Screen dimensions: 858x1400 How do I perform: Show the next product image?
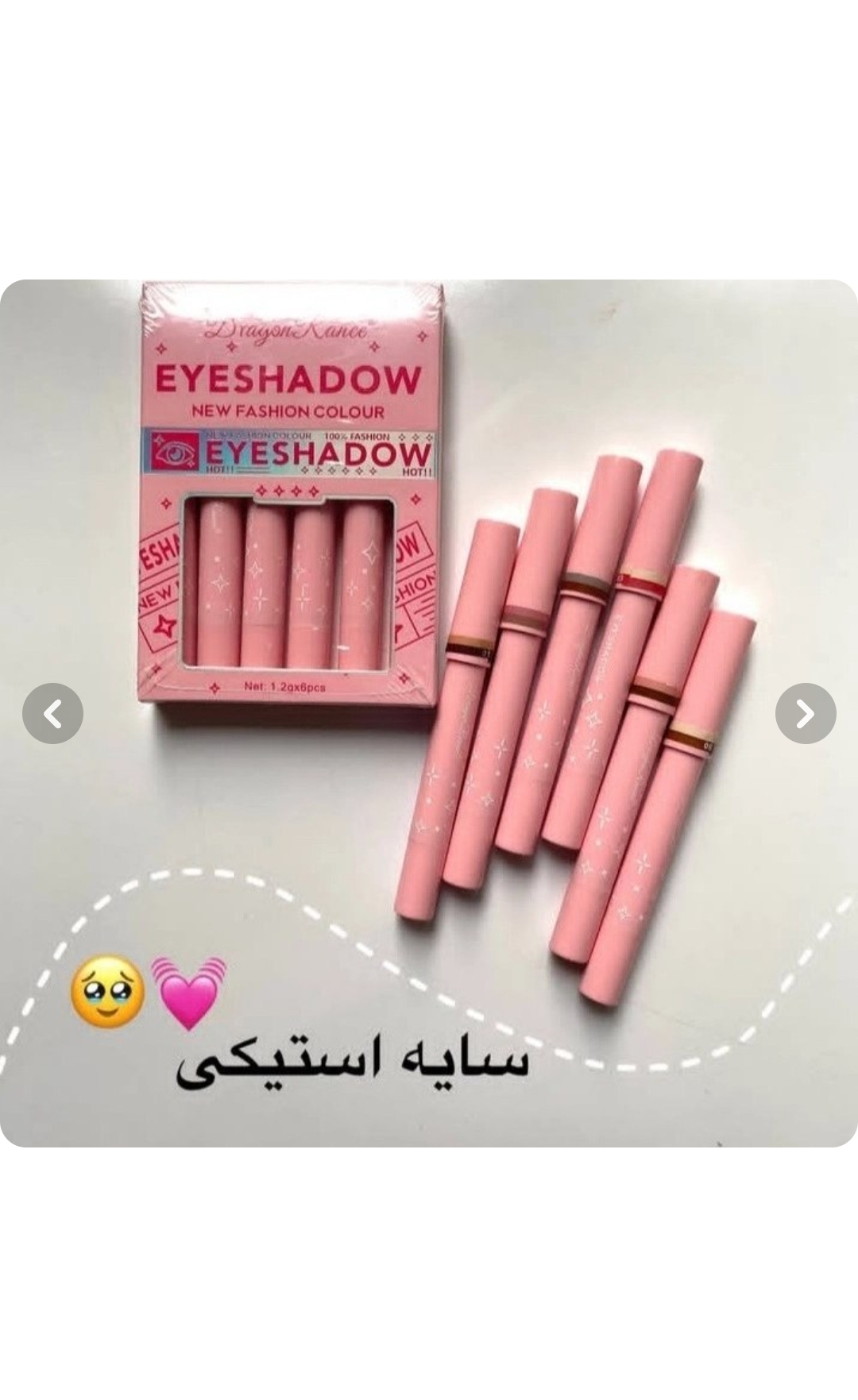805,714
